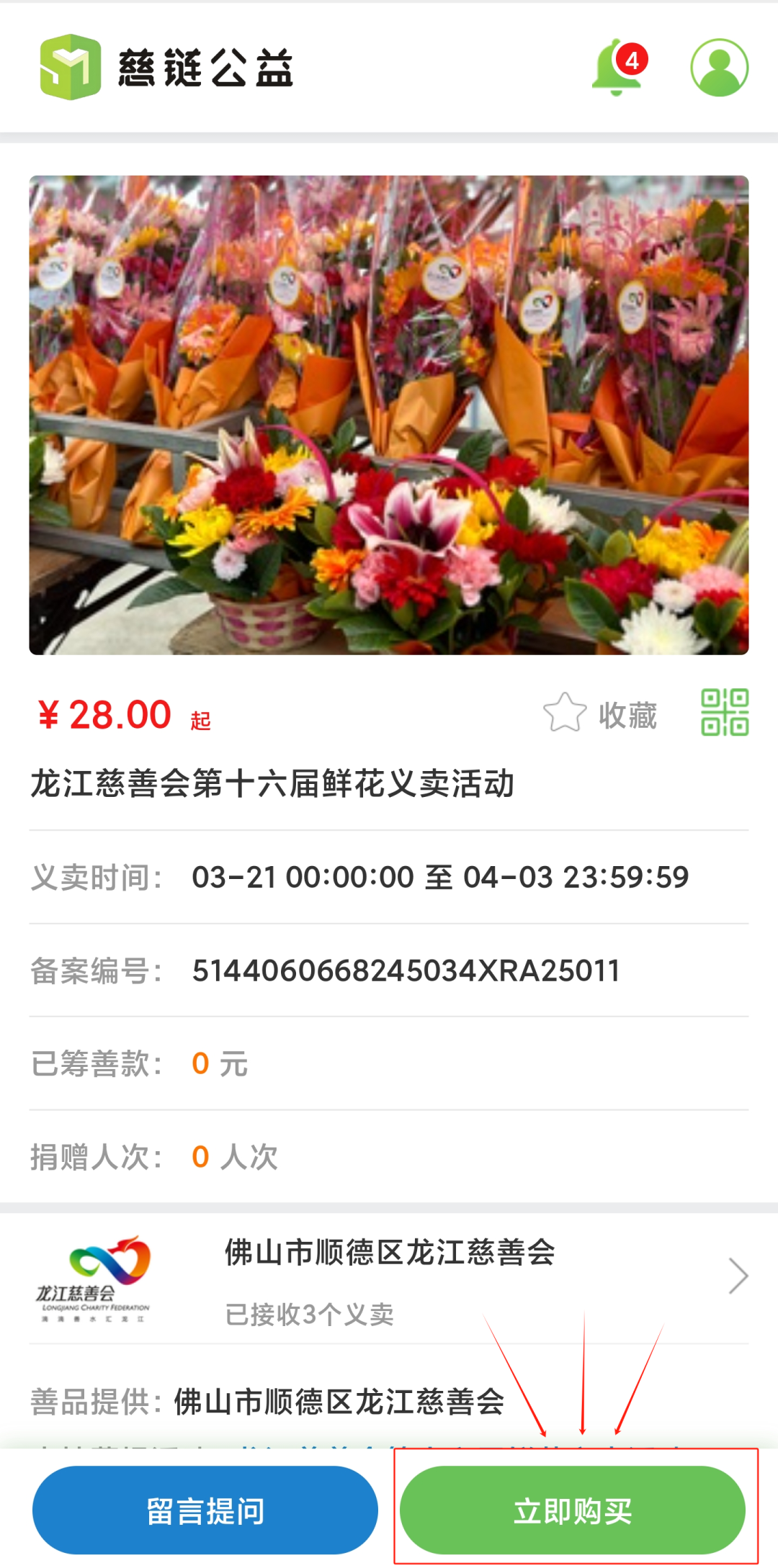
Task: Open 佛山市顺德区龙江慈善会 organization page
Action: [389, 1279]
